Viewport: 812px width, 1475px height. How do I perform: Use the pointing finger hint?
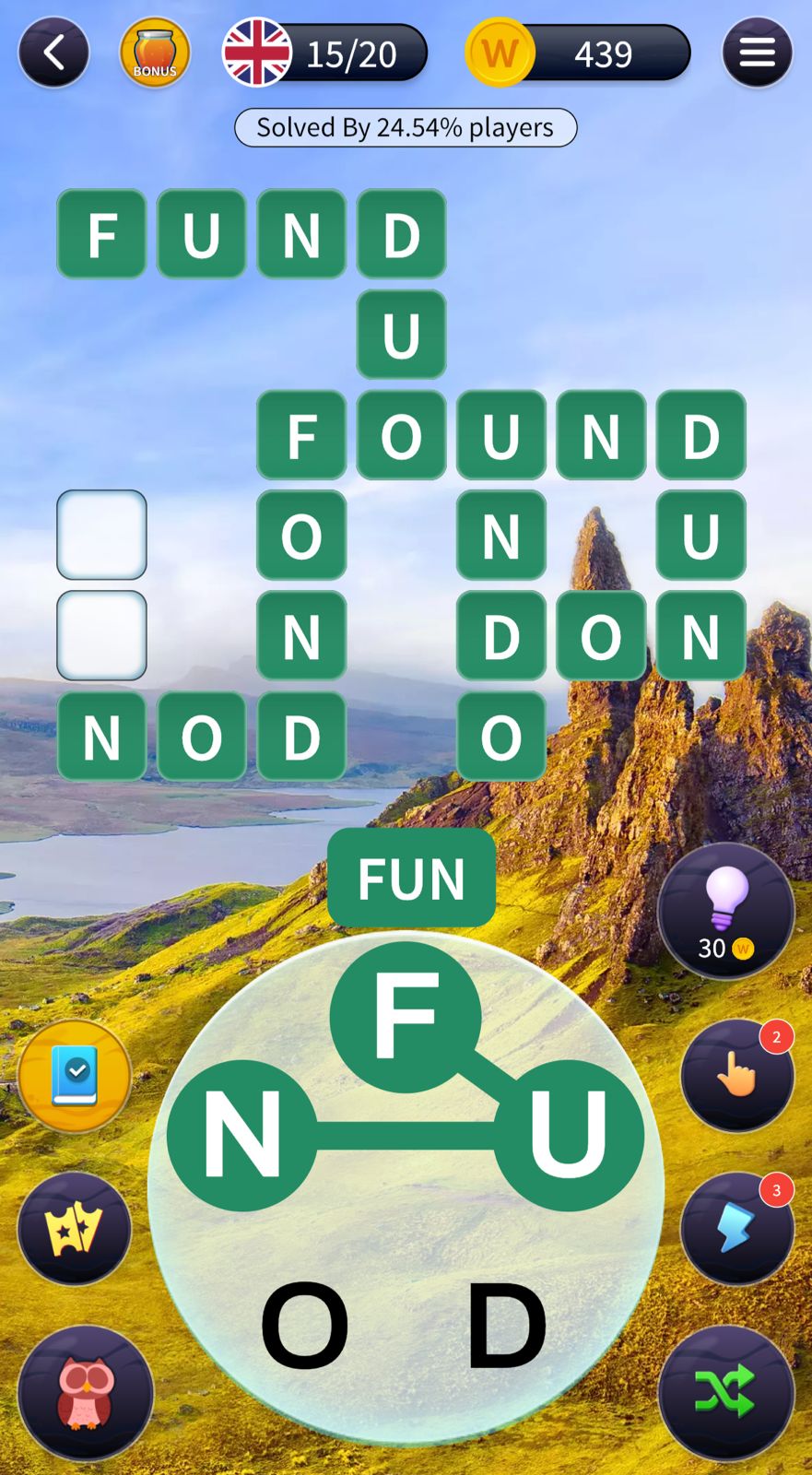737,1075
